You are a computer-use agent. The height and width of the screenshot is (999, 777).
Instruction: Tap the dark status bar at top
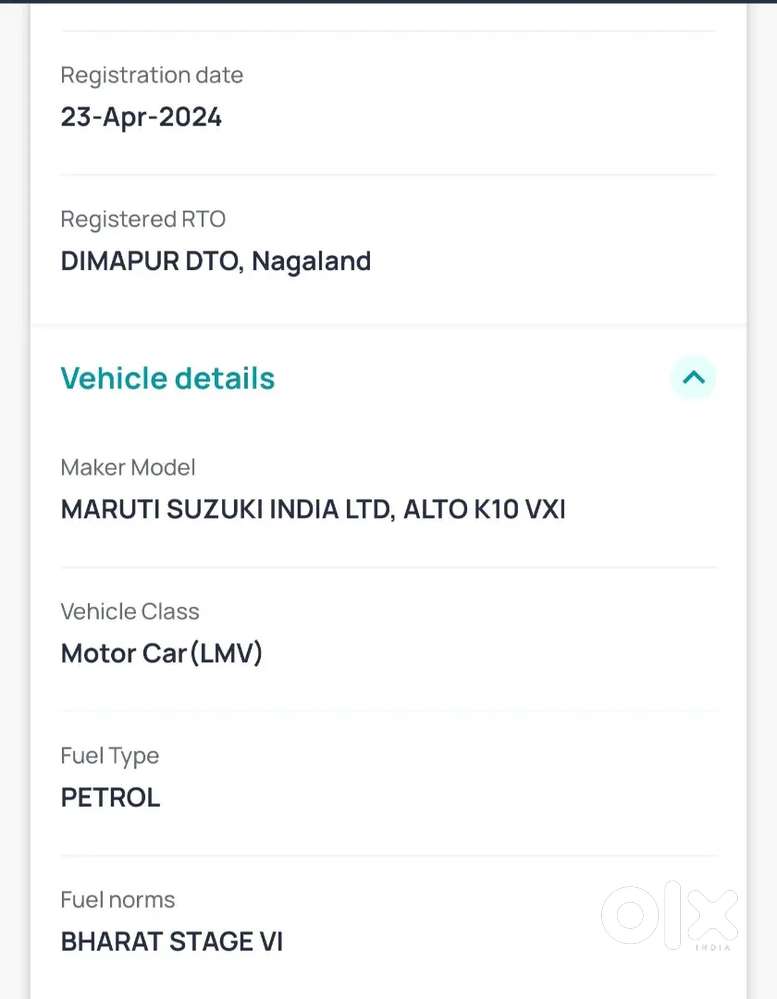(388, 5)
